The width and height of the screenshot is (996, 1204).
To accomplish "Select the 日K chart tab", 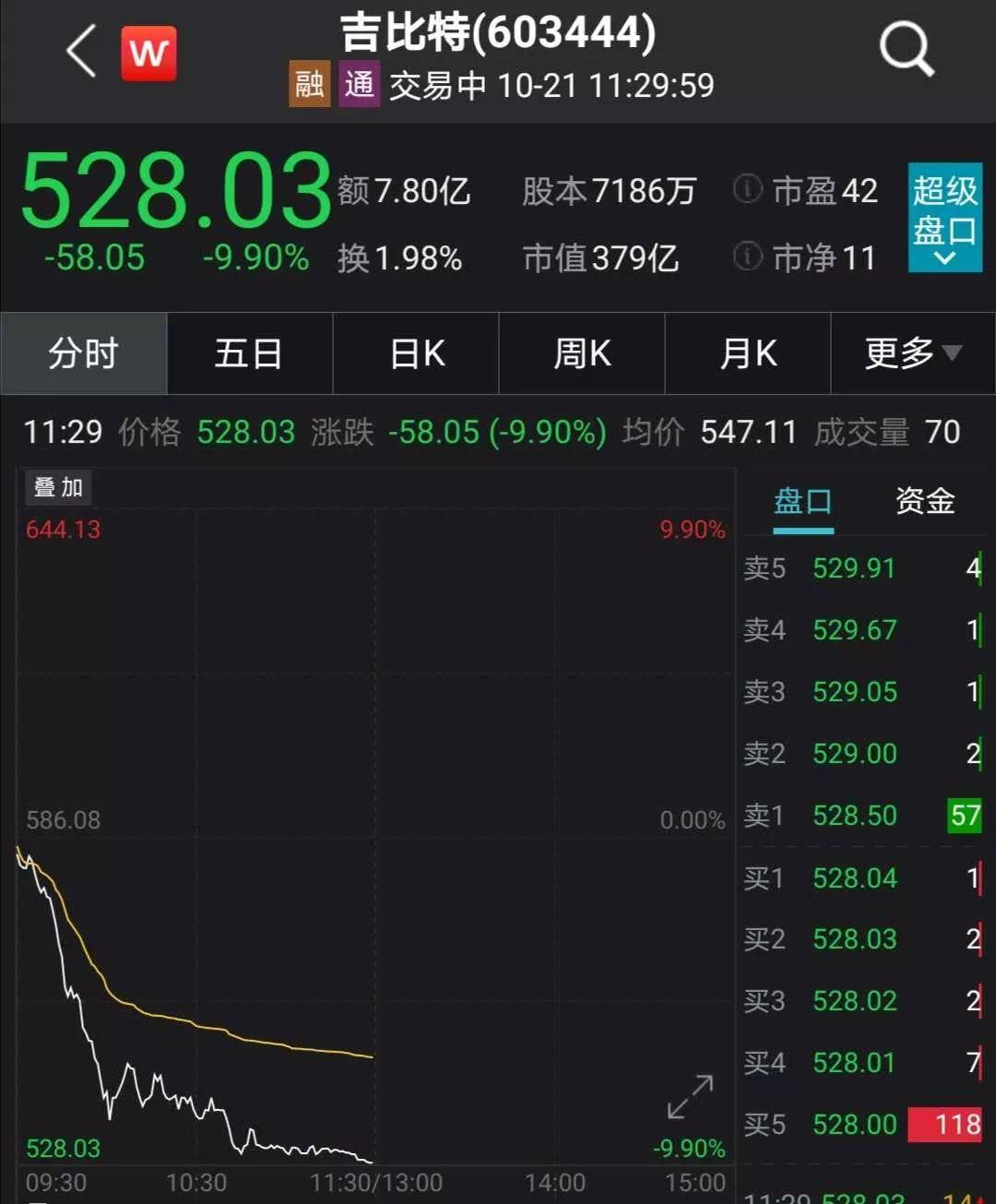I will click(x=416, y=353).
